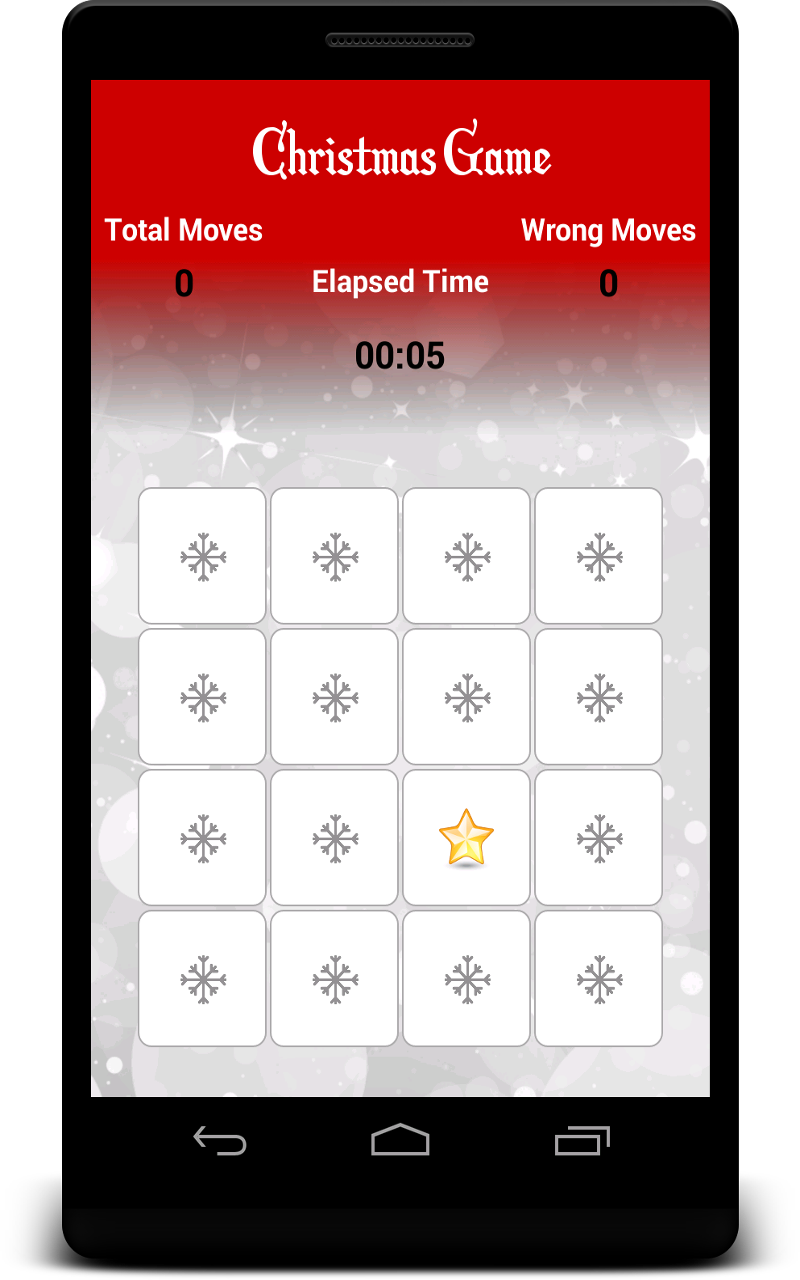The width and height of the screenshot is (800, 1280).
Task: Tap the Android home button
Action: [x=400, y=1140]
